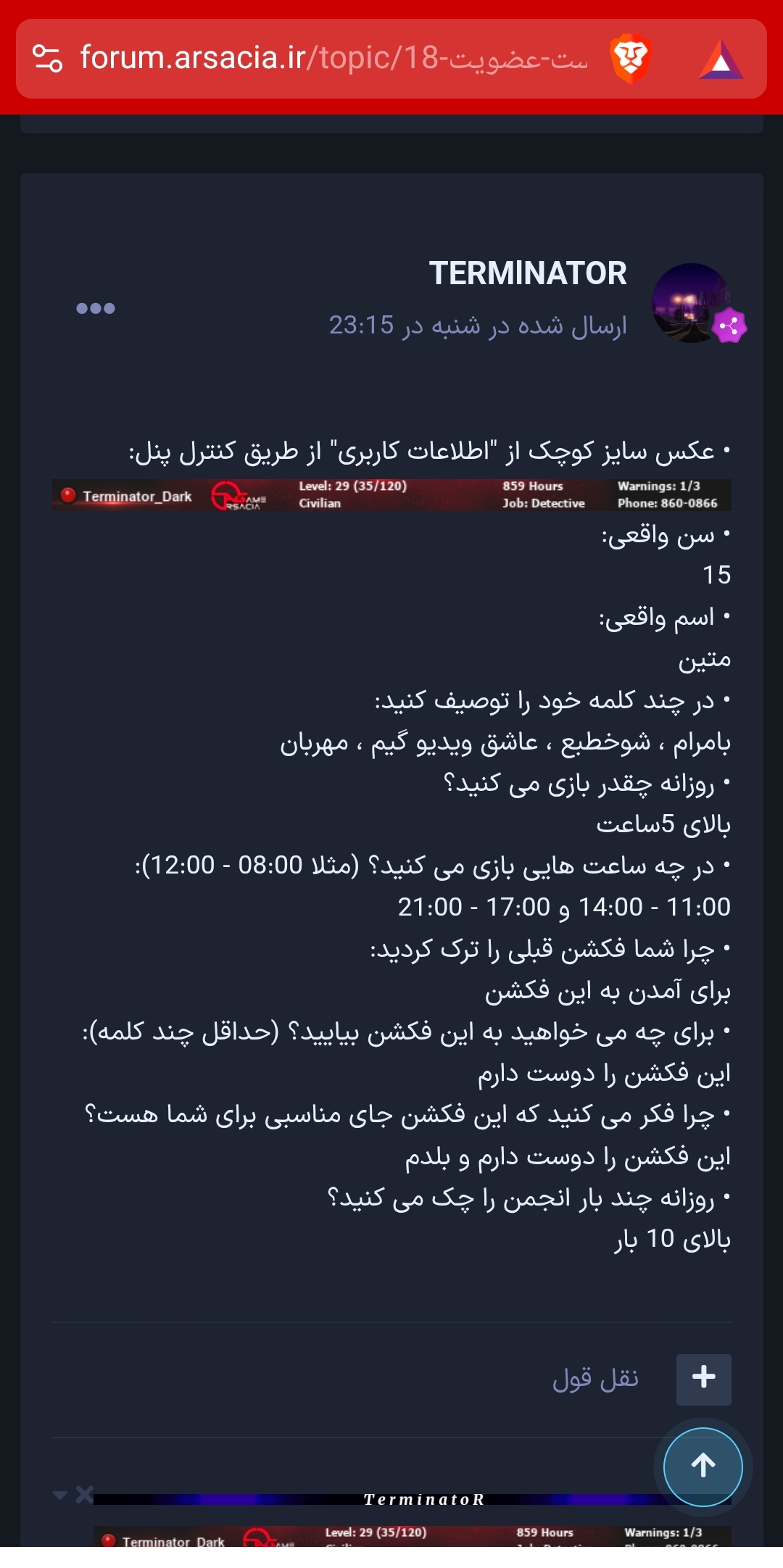Open Brave Shields lion icon
Screen dimensions: 783x1568
[x=630, y=58]
